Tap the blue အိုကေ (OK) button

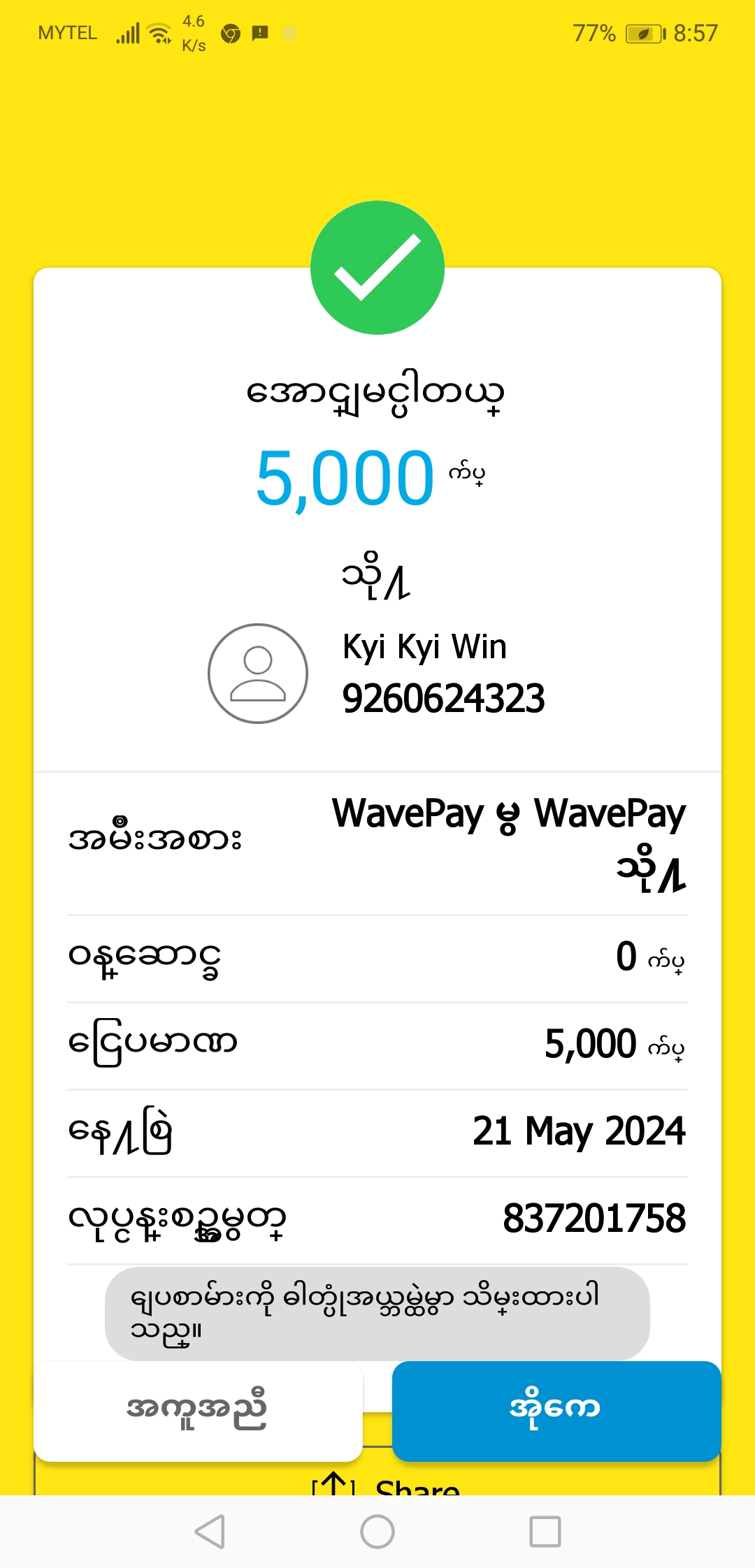[556, 1410]
